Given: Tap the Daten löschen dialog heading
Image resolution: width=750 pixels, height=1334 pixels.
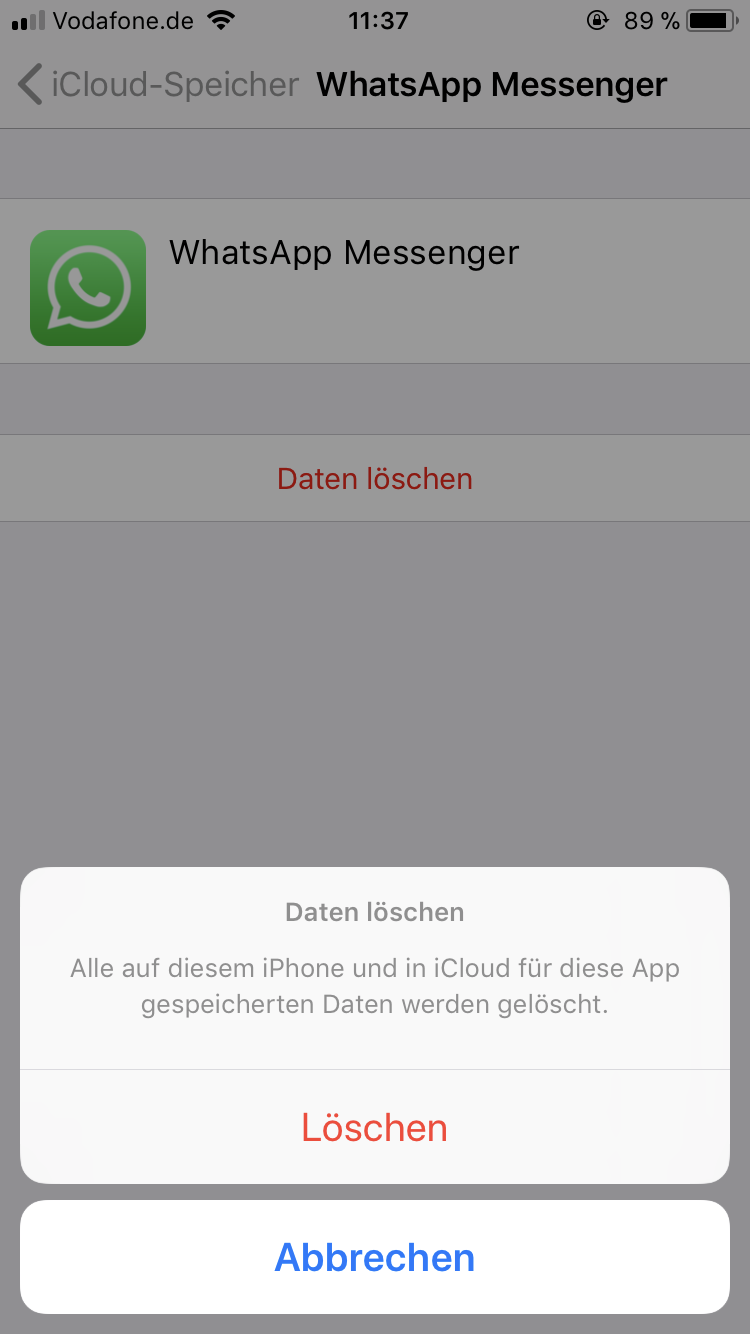Looking at the screenshot, I should point(374,911).
